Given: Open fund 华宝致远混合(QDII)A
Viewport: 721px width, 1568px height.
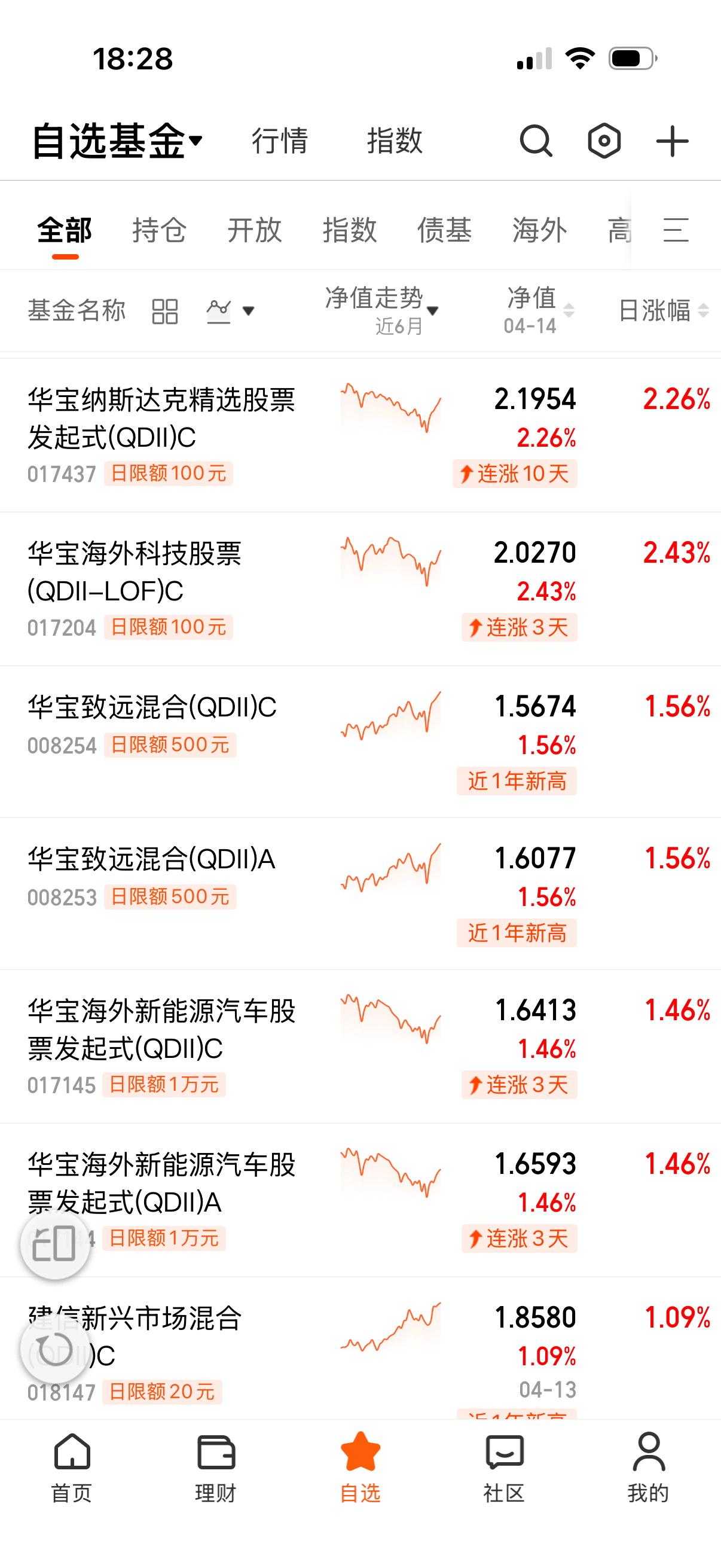Looking at the screenshot, I should pos(151,858).
